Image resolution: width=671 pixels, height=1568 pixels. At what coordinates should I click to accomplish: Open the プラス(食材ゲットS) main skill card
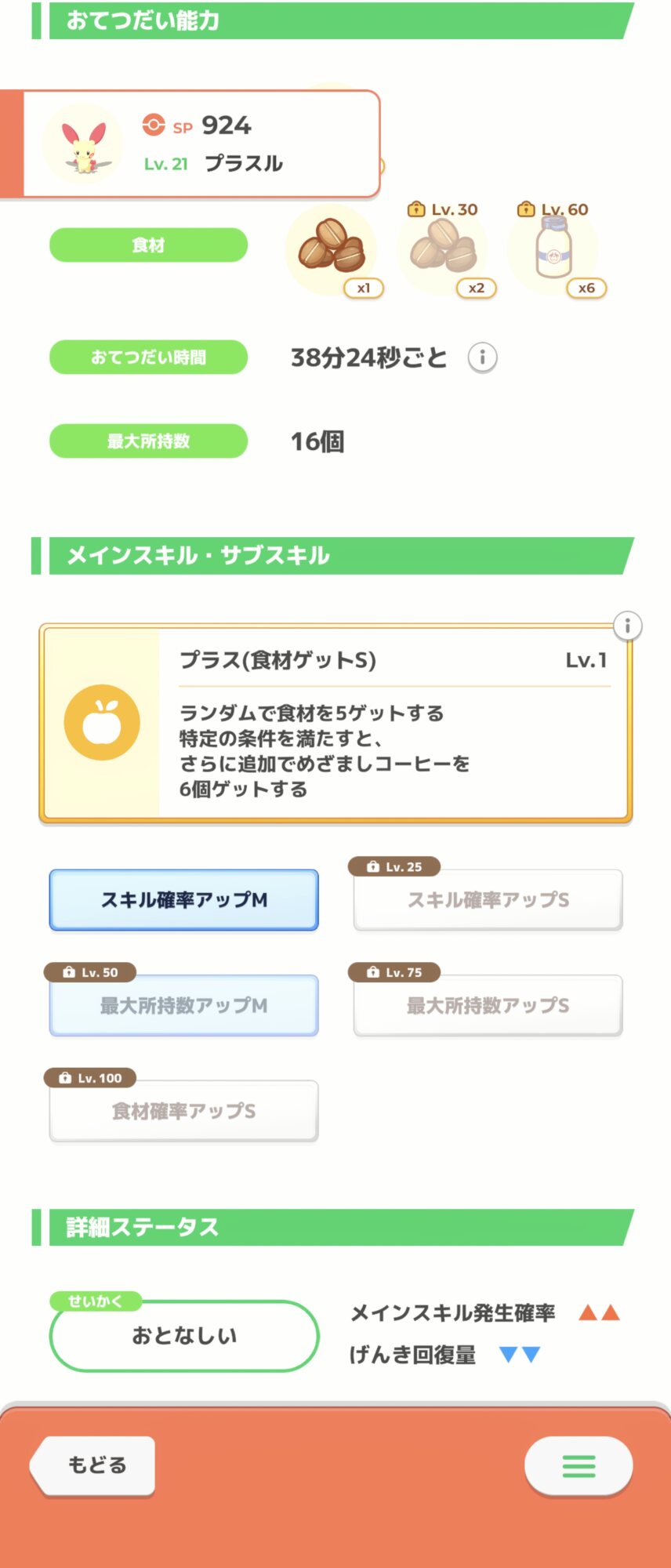point(335,723)
